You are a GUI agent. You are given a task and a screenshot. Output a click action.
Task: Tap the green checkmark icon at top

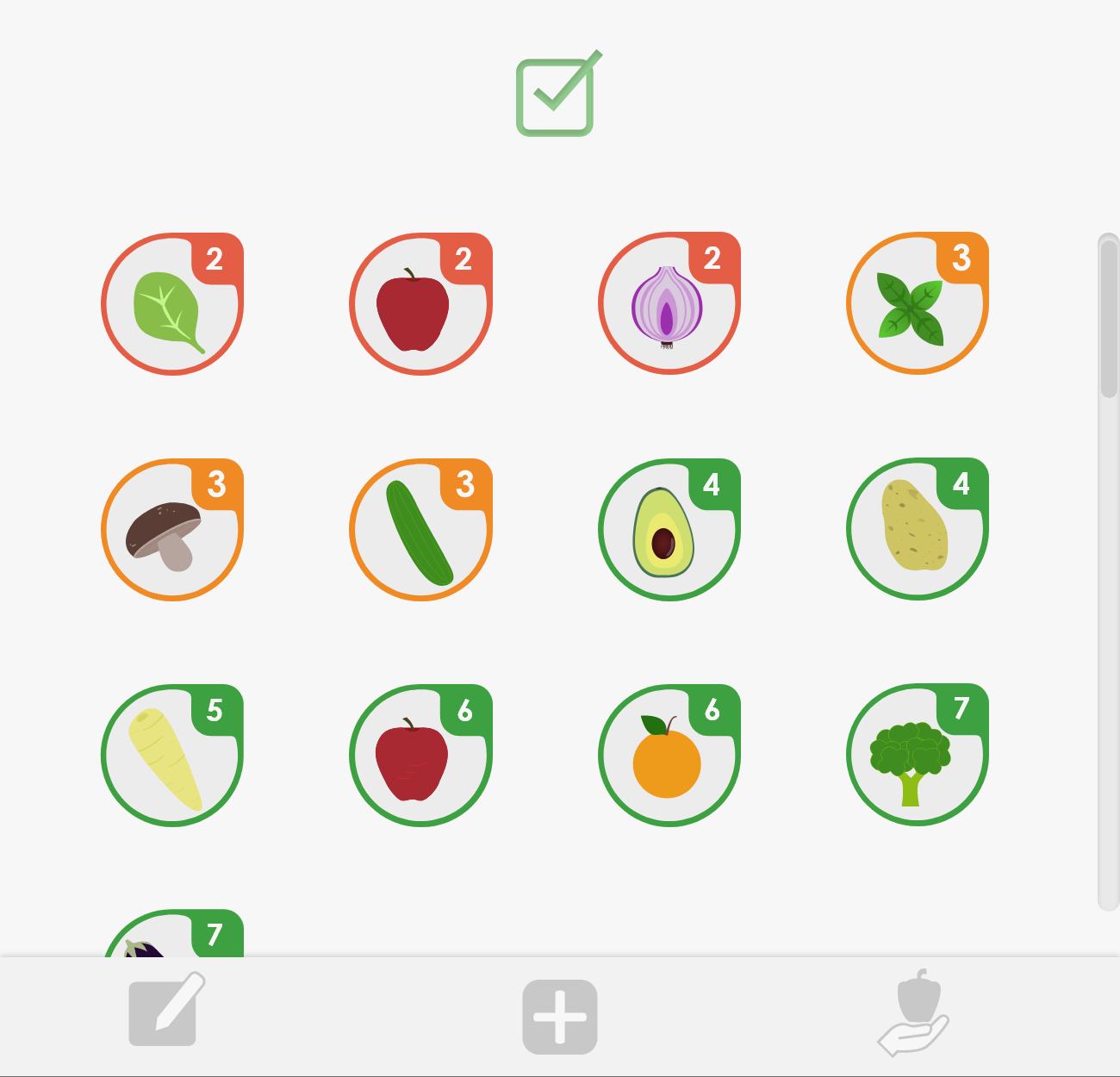click(556, 95)
